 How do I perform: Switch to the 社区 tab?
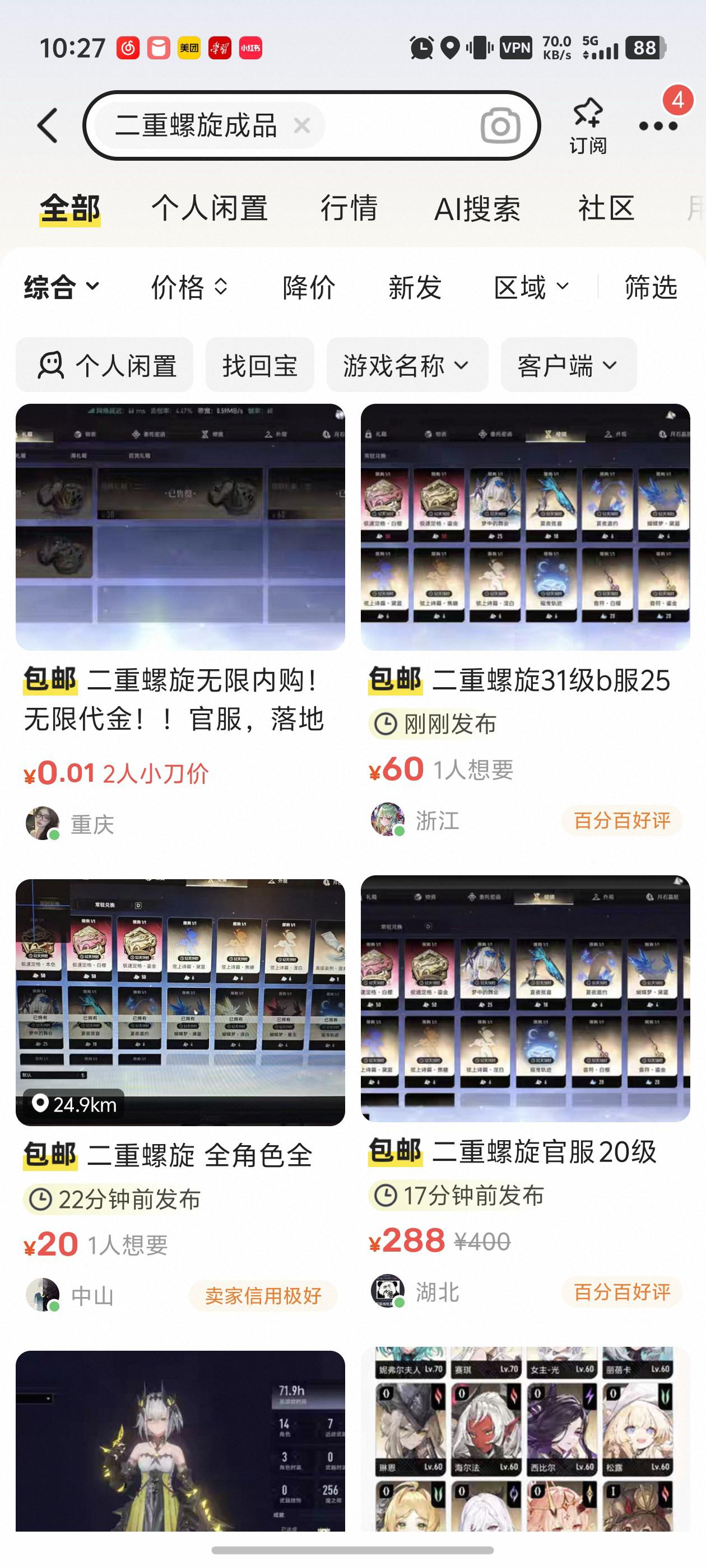click(606, 208)
